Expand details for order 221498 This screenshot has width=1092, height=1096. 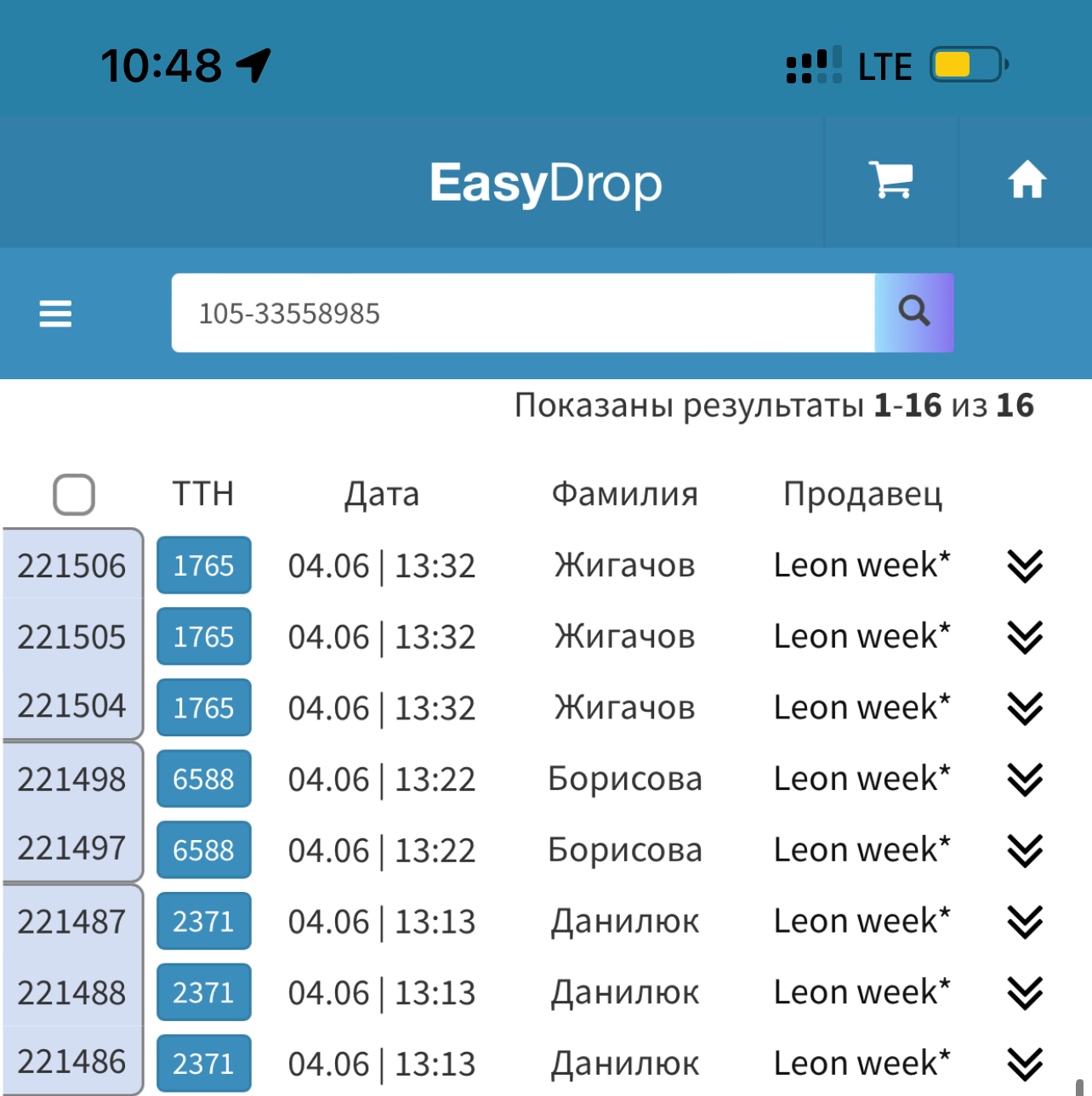click(x=1025, y=779)
